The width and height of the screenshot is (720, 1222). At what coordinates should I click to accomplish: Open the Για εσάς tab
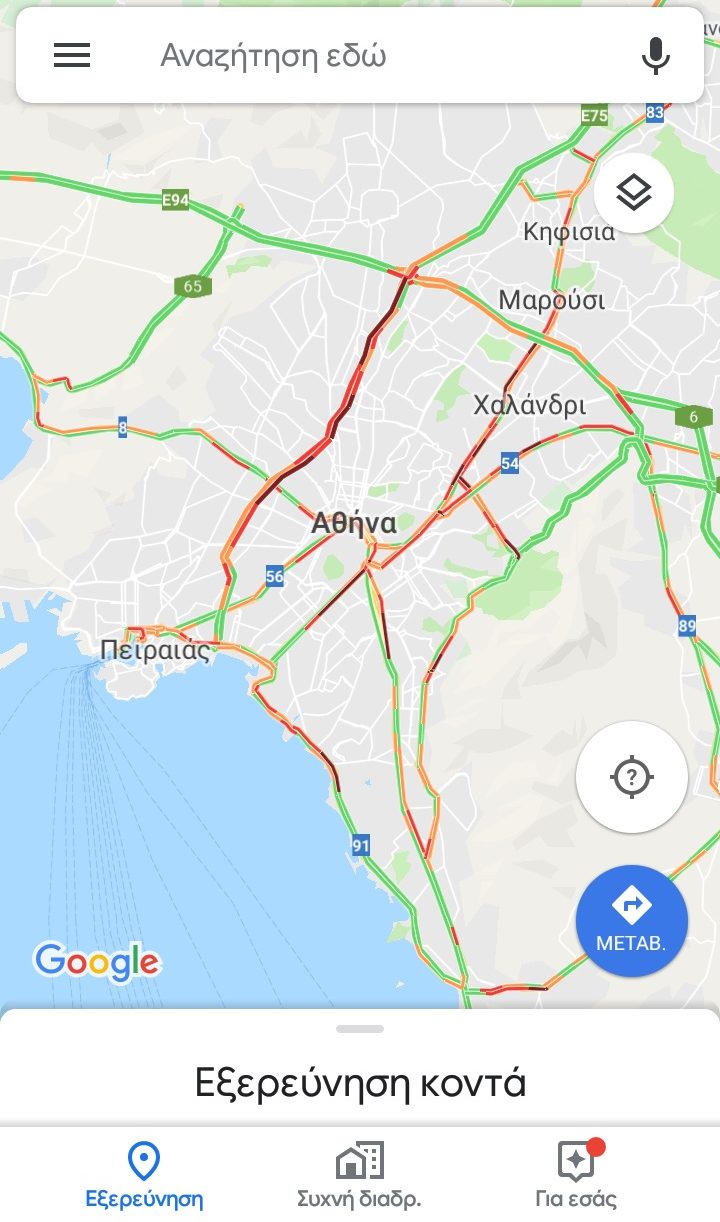click(576, 1176)
